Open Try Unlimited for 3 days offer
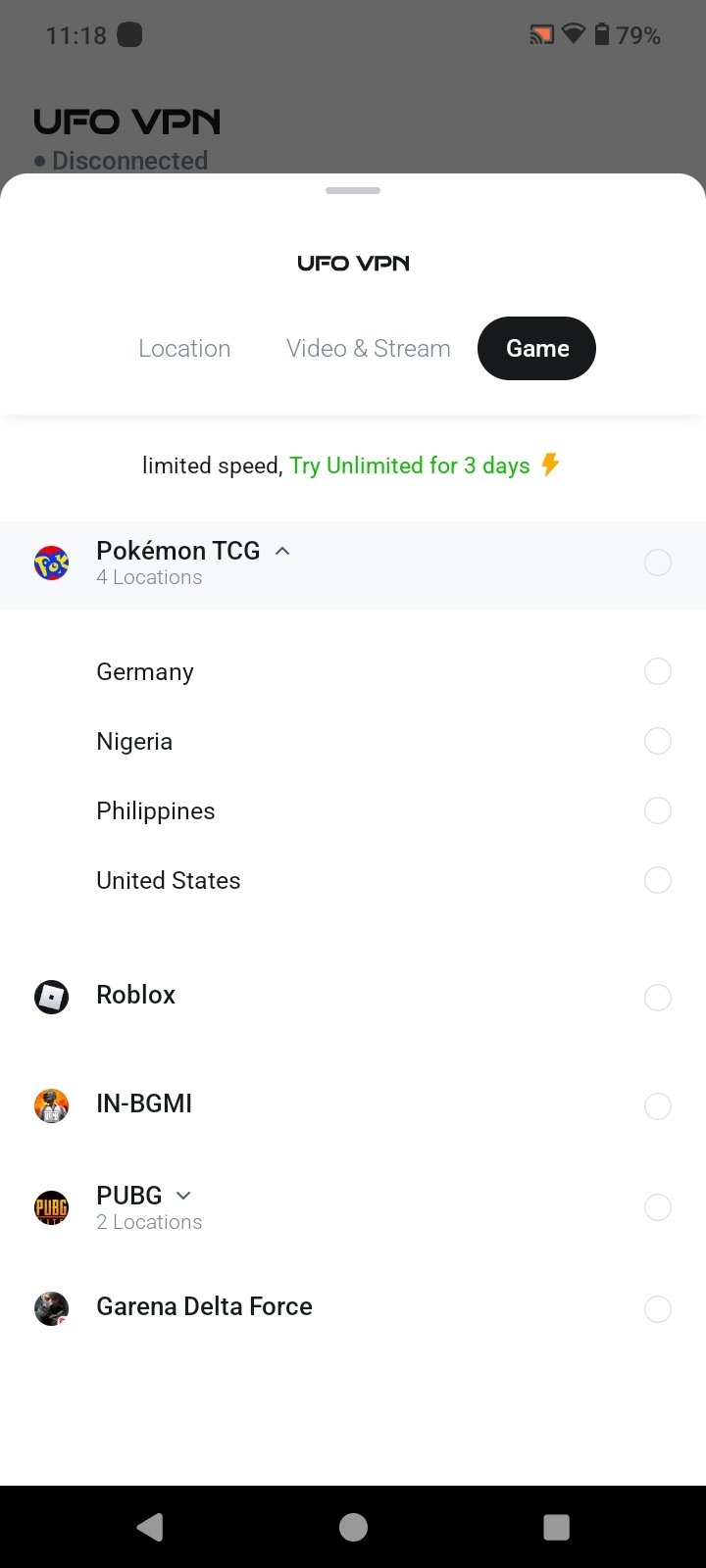Image resolution: width=706 pixels, height=1568 pixels. point(410,465)
